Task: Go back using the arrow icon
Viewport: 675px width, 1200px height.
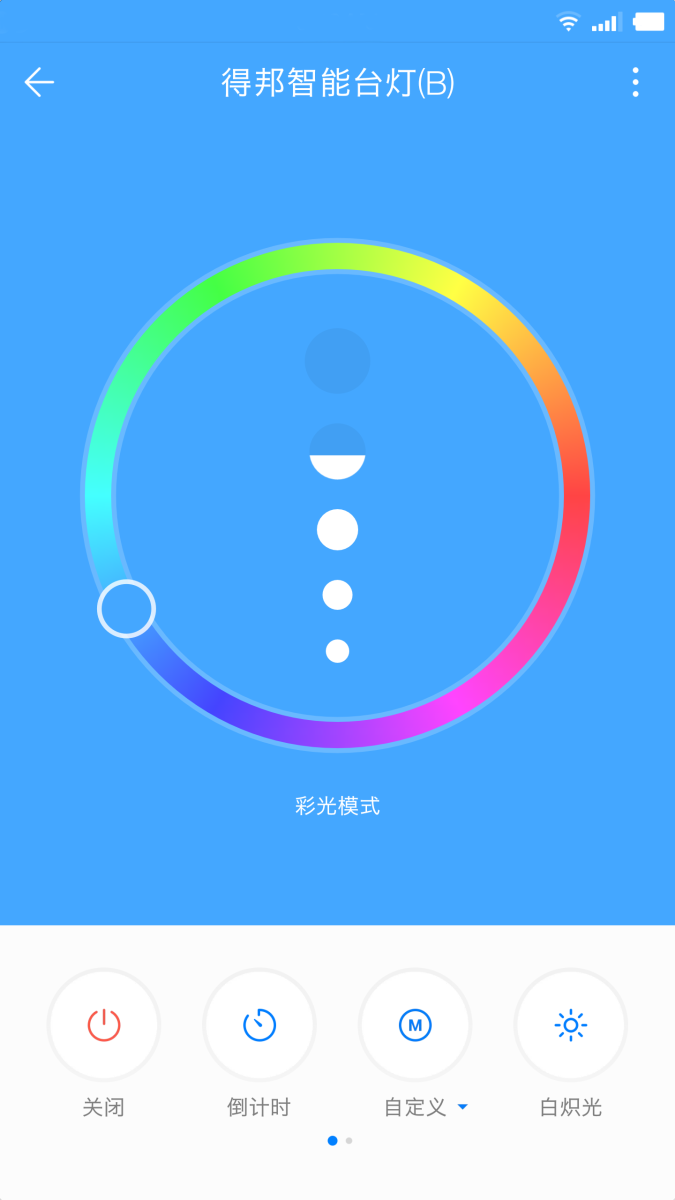Action: click(39, 82)
